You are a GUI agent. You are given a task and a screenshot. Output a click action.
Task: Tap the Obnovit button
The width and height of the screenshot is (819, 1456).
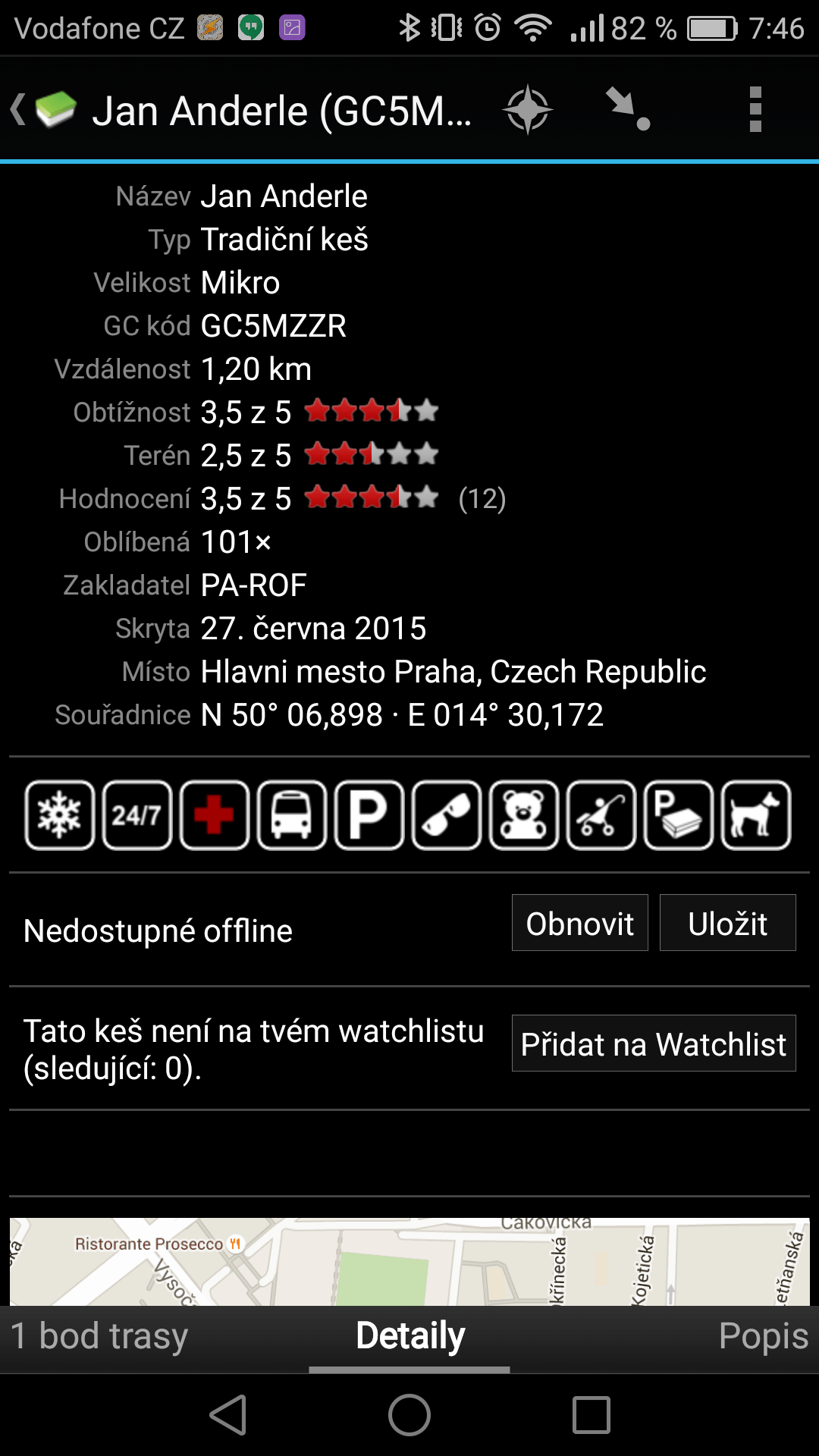pyautogui.click(x=580, y=923)
